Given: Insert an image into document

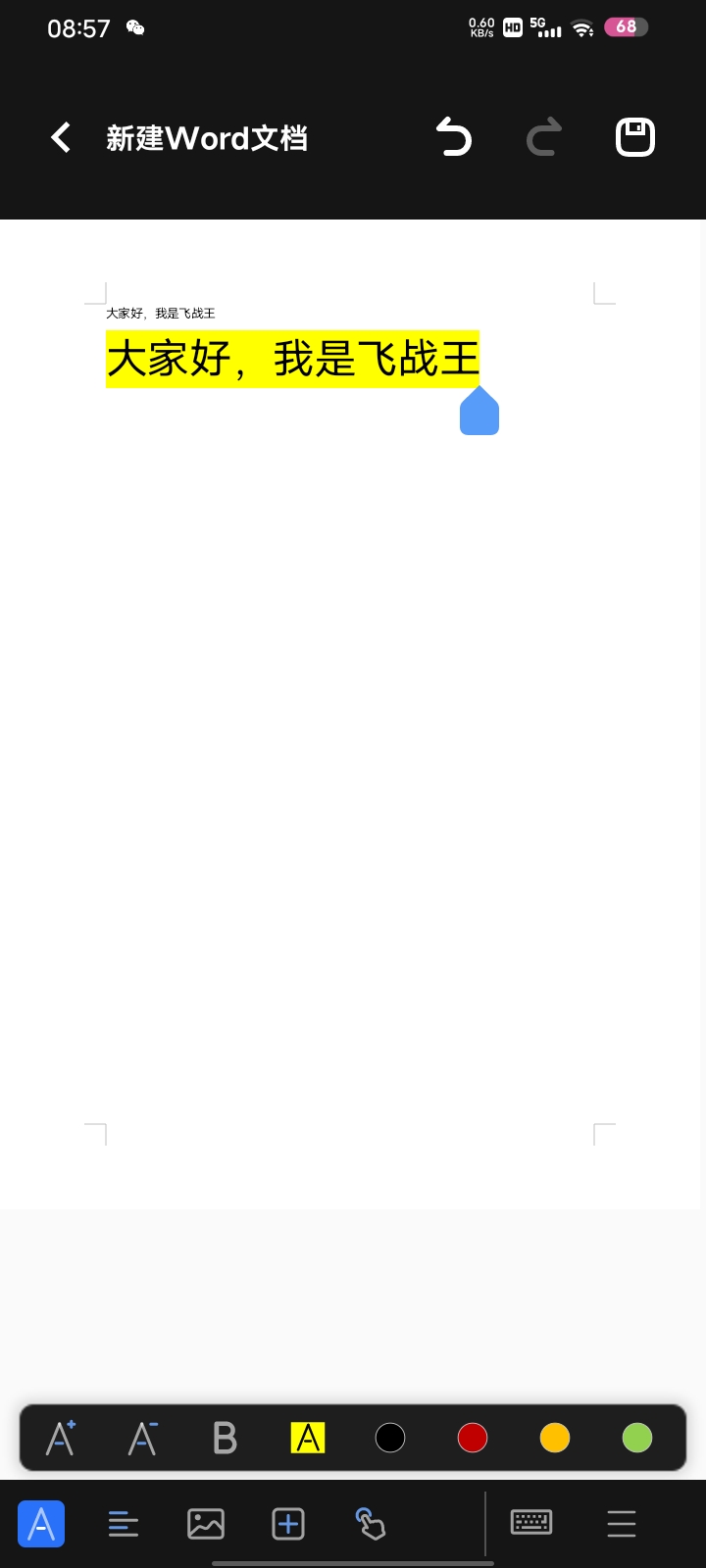Looking at the screenshot, I should tap(206, 1524).
